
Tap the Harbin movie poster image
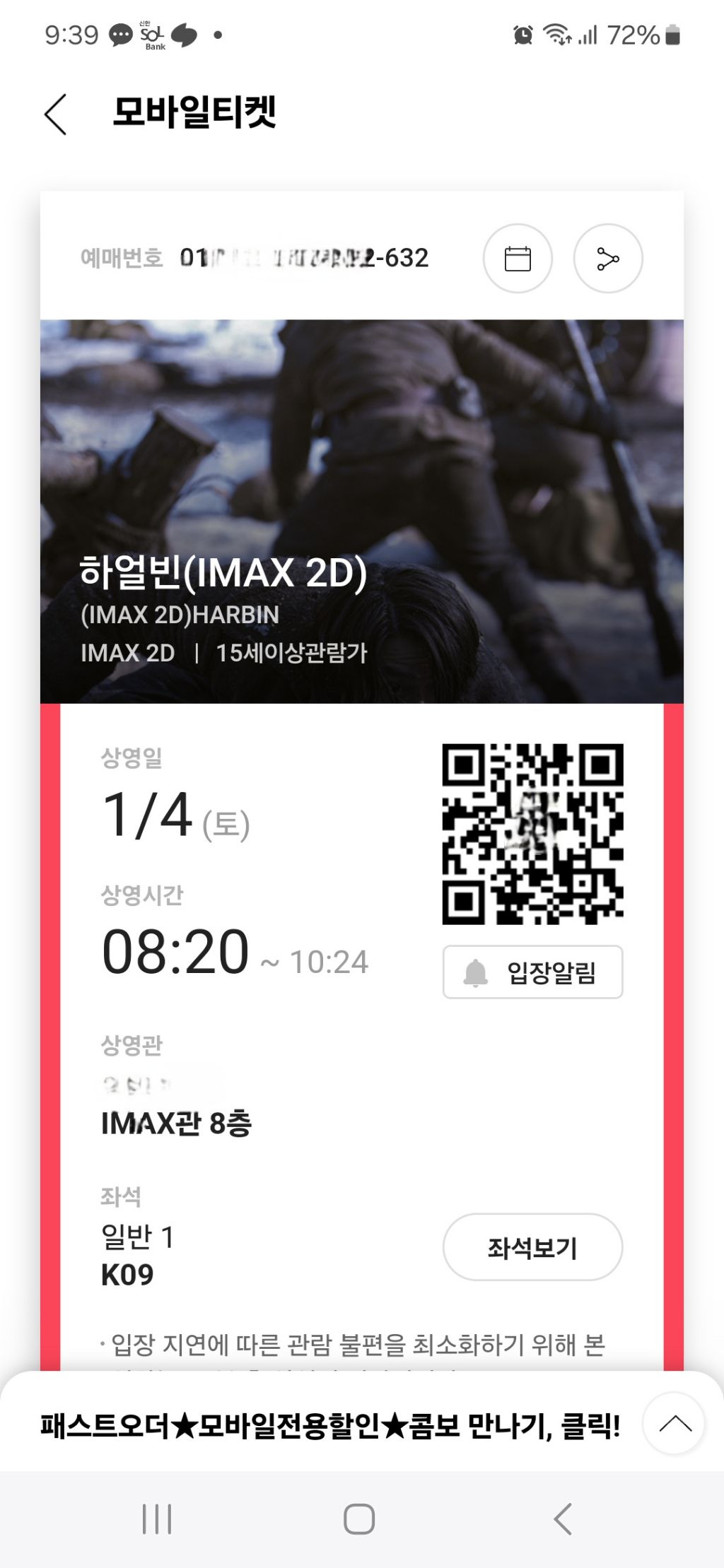click(x=362, y=509)
